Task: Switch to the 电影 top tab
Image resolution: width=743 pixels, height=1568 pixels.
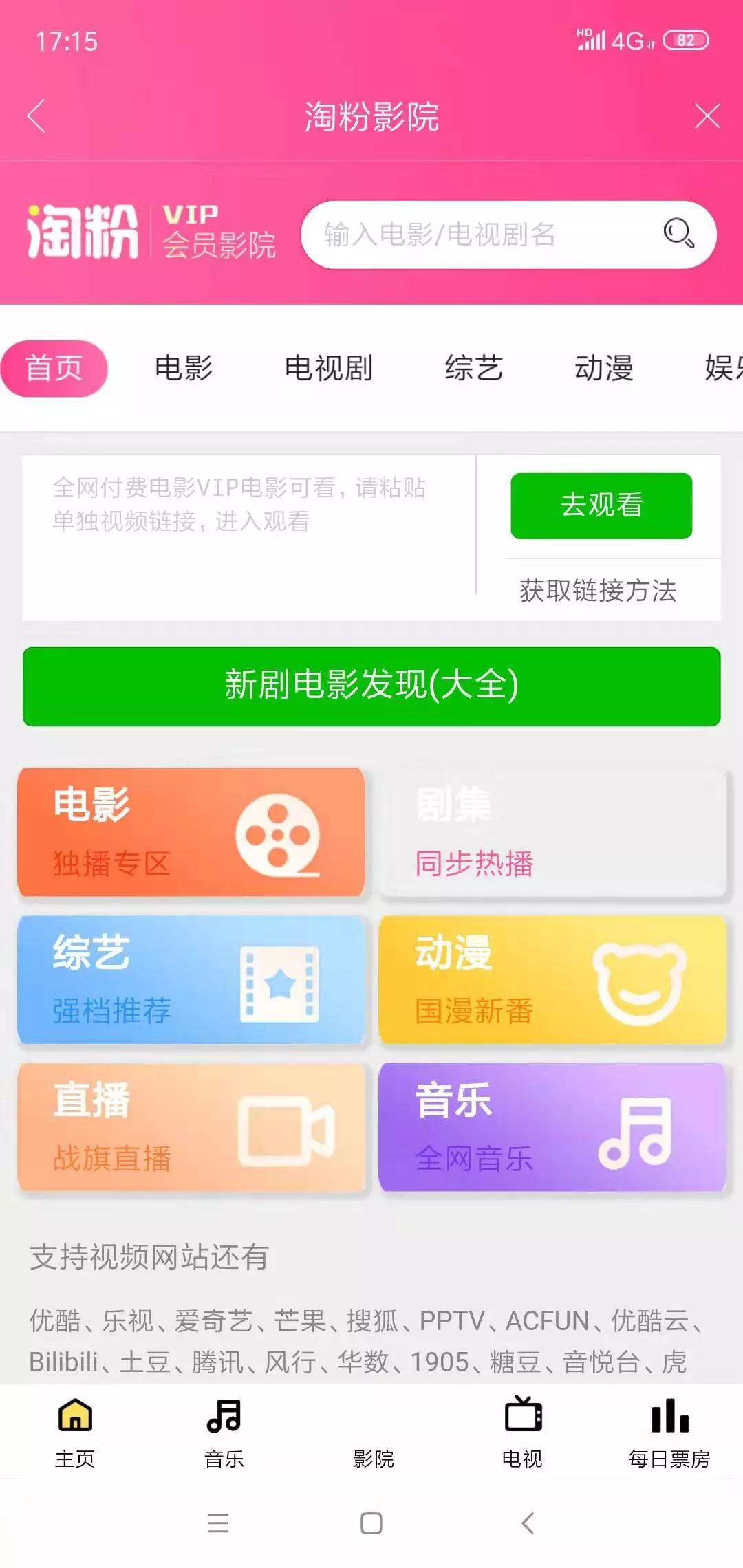Action: (x=184, y=368)
